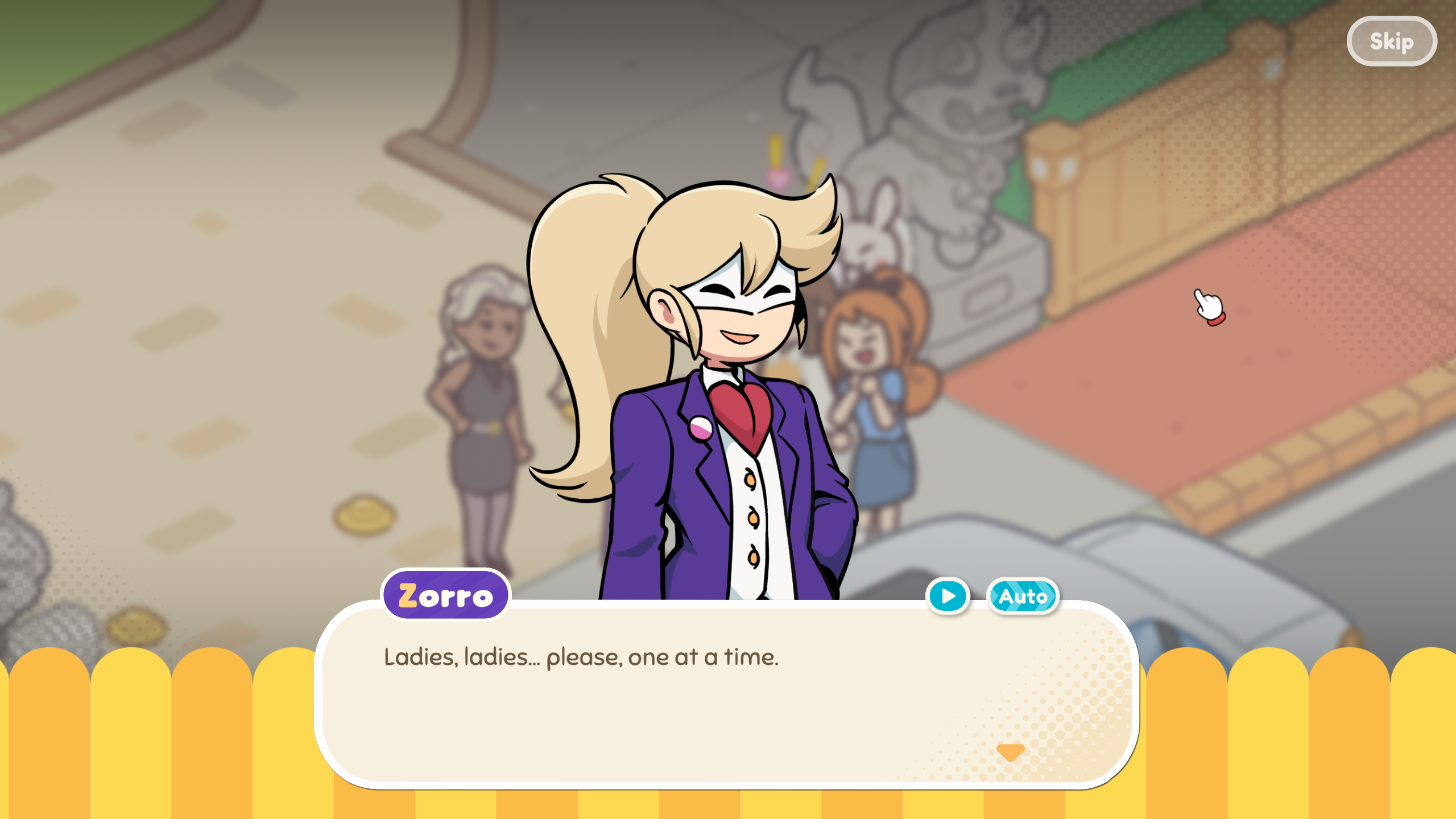Skip the dialogue cutscene
The image size is (1456, 819).
[1391, 42]
